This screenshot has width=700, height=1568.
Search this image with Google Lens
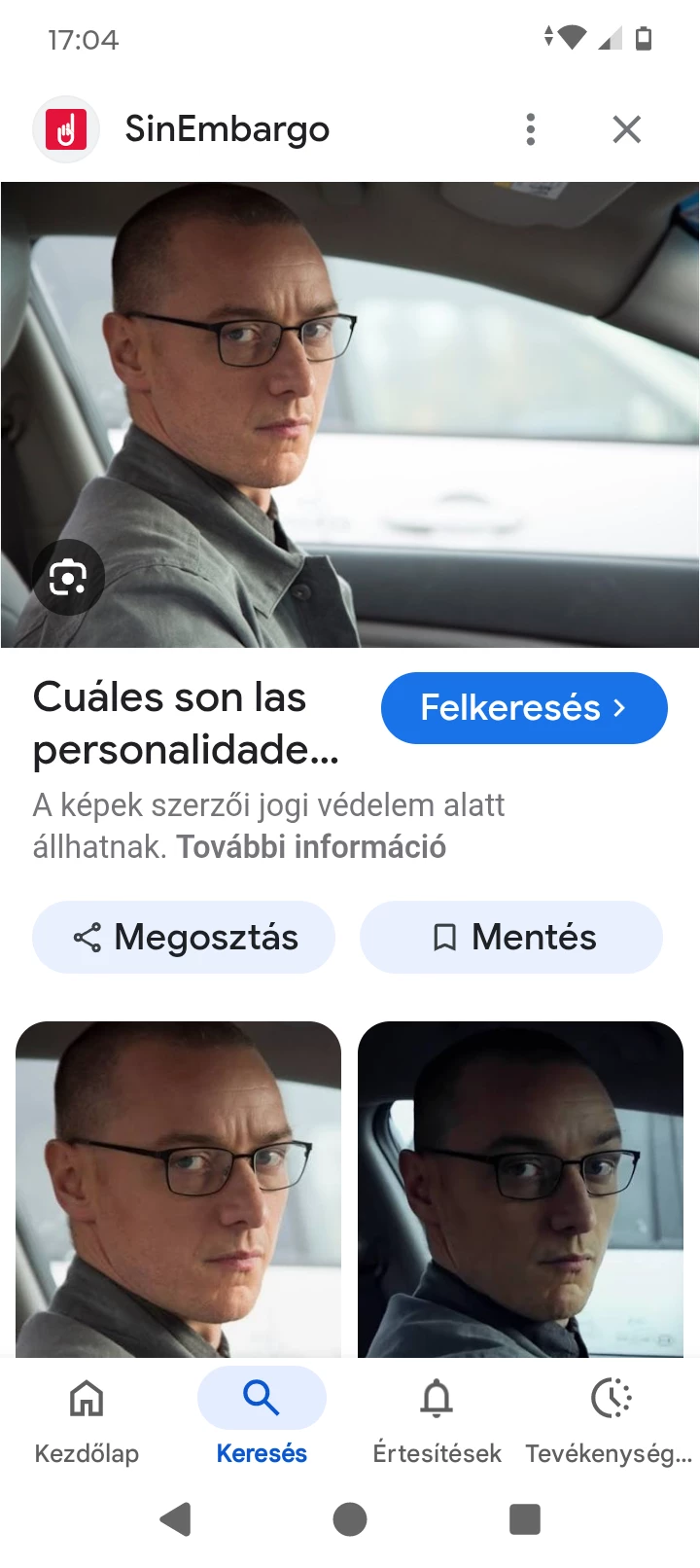point(68,578)
